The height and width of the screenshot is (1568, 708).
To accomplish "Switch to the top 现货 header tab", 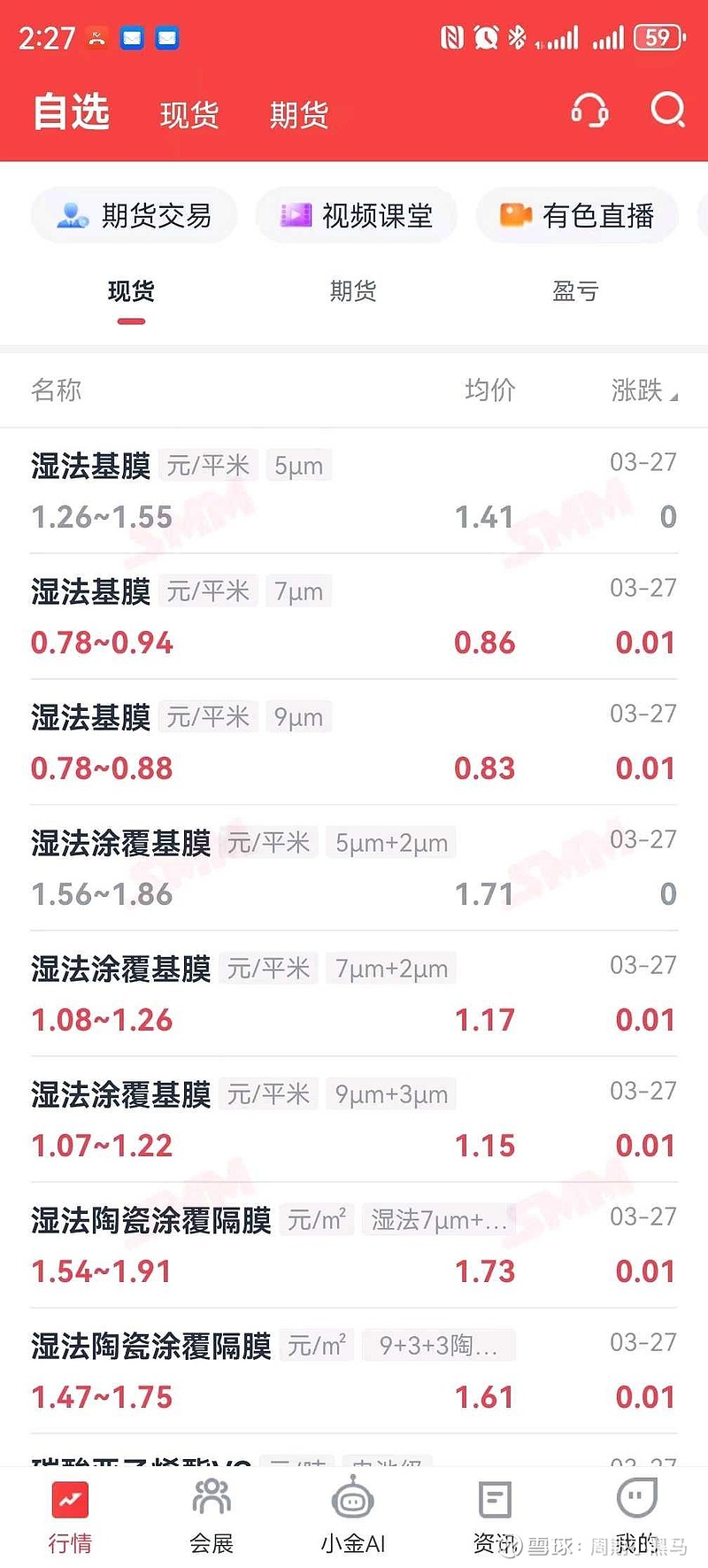I will pos(189,115).
